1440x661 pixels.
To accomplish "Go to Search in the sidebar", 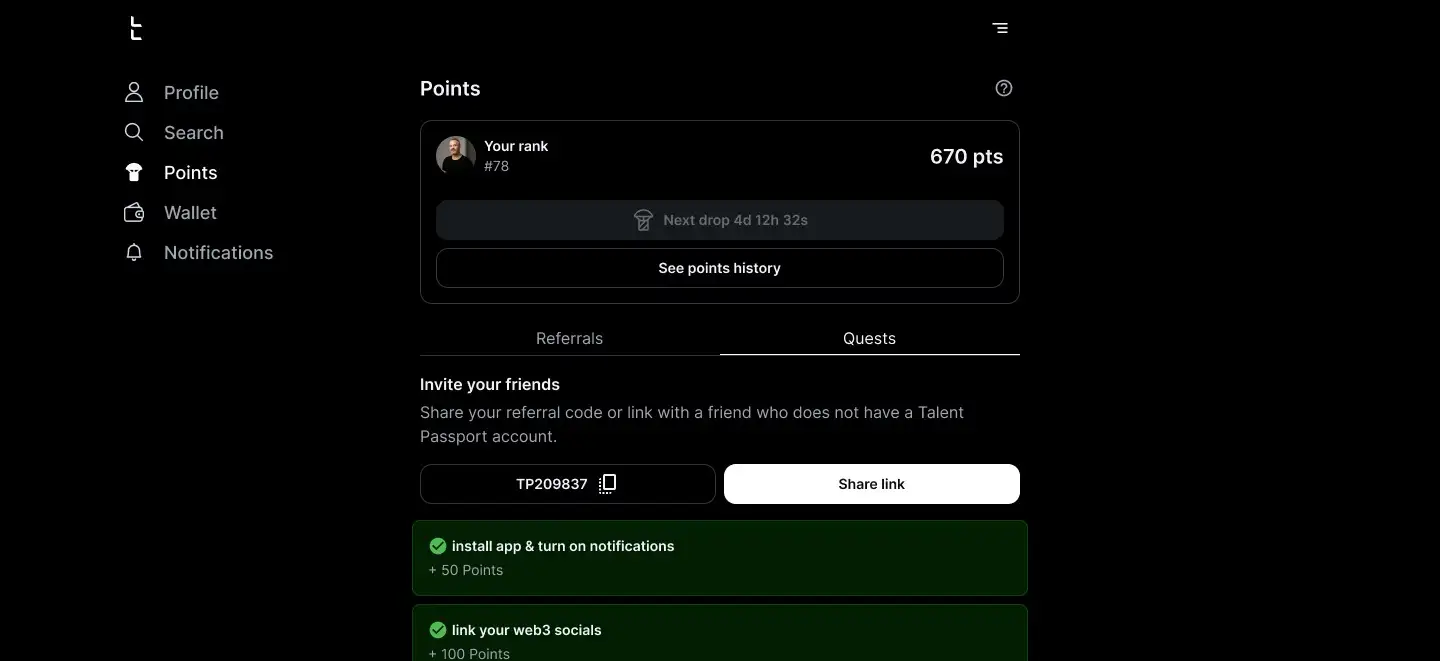I will 192,133.
